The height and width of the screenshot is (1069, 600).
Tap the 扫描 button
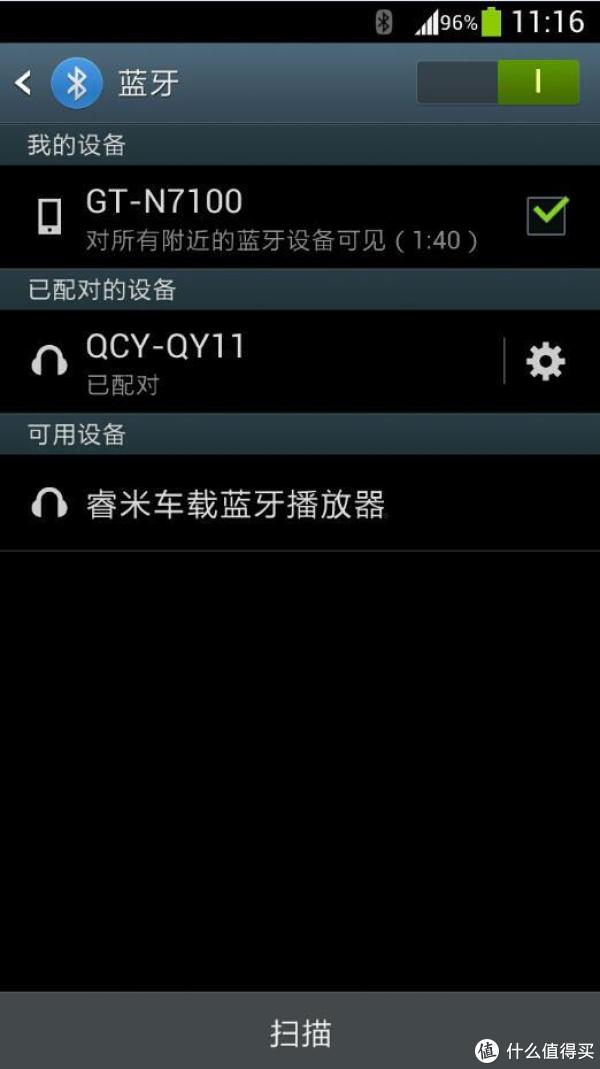tap(300, 1032)
